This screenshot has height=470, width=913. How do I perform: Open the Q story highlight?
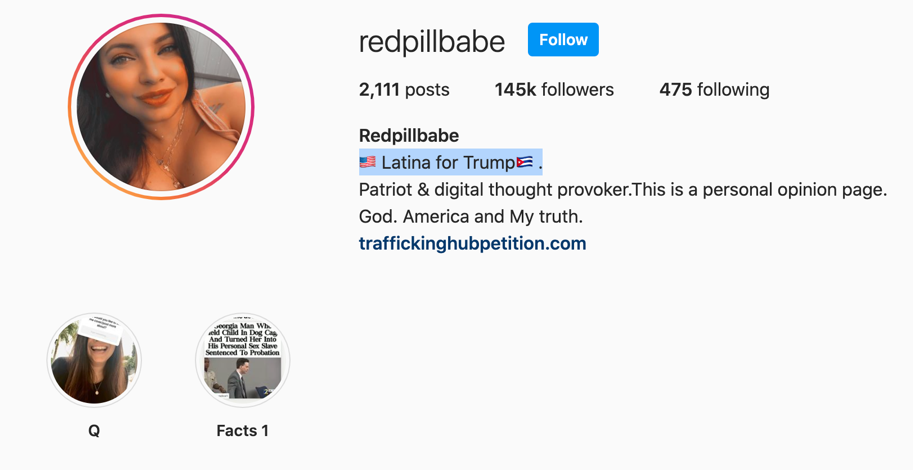pos(94,361)
